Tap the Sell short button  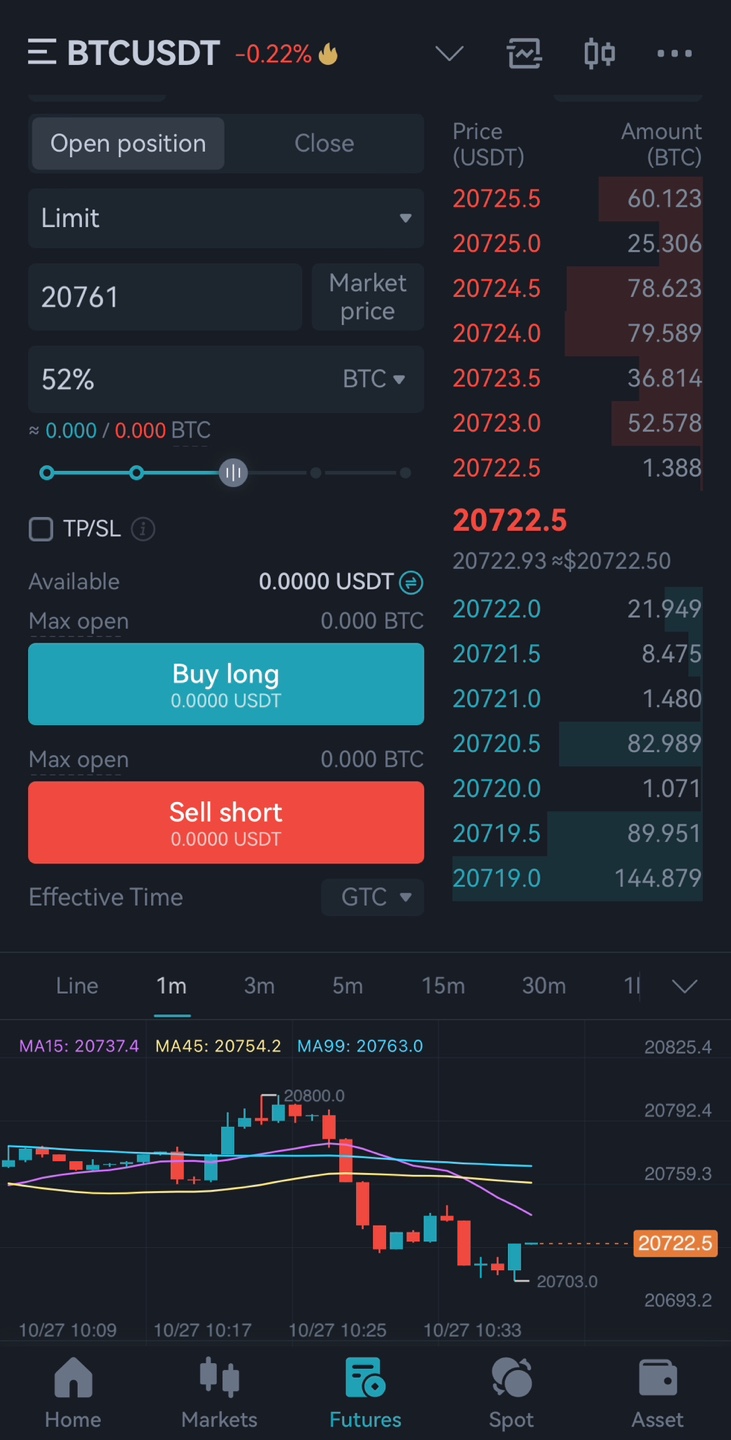[x=226, y=822]
